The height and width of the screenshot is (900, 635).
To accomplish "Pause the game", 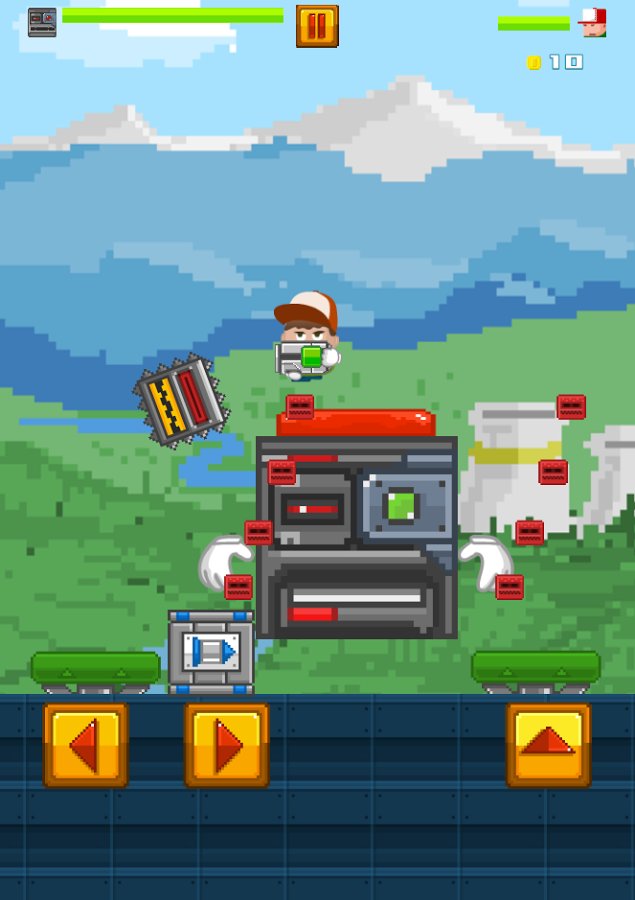I will [317, 26].
